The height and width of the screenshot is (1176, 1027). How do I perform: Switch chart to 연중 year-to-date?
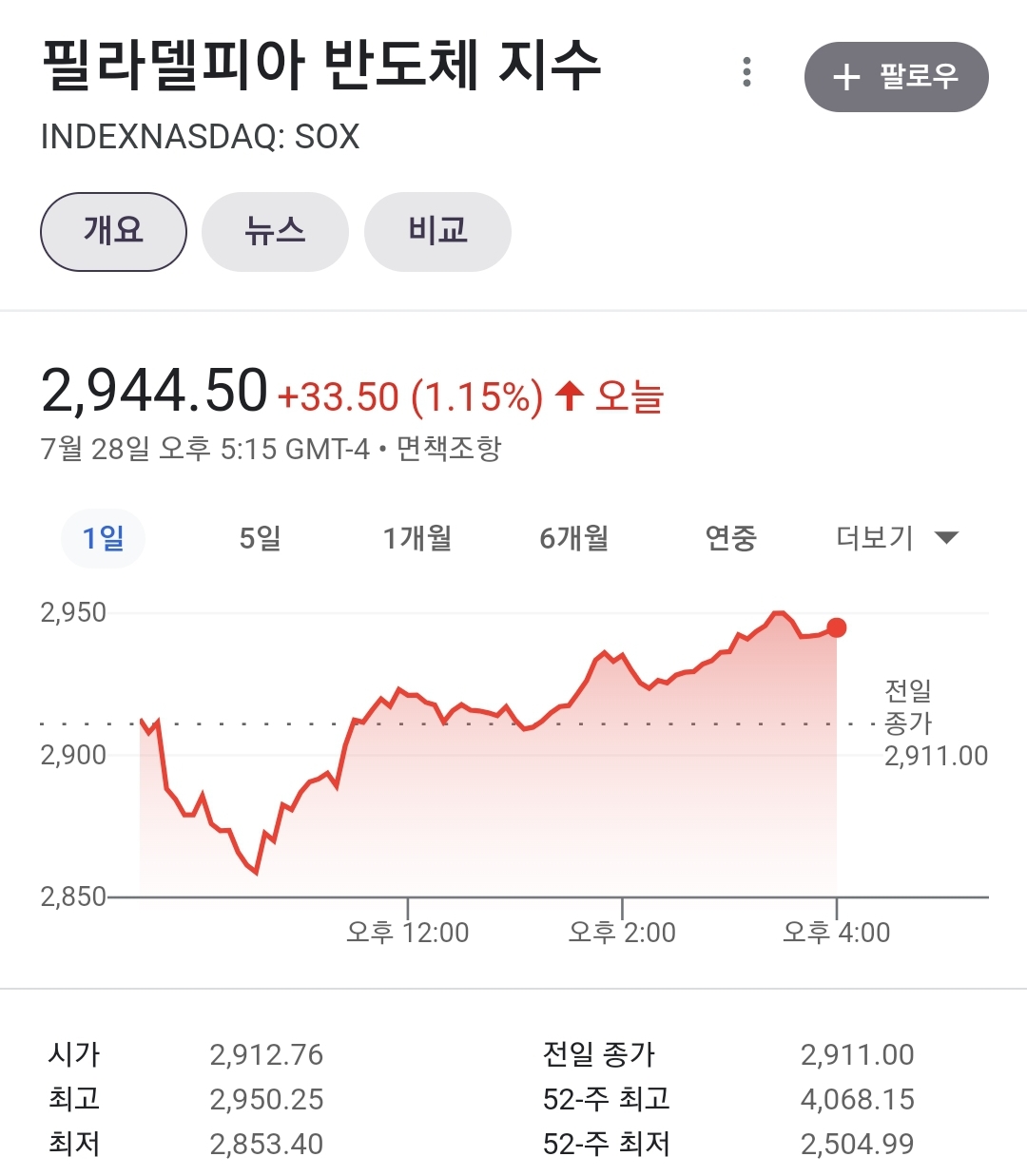(x=730, y=539)
